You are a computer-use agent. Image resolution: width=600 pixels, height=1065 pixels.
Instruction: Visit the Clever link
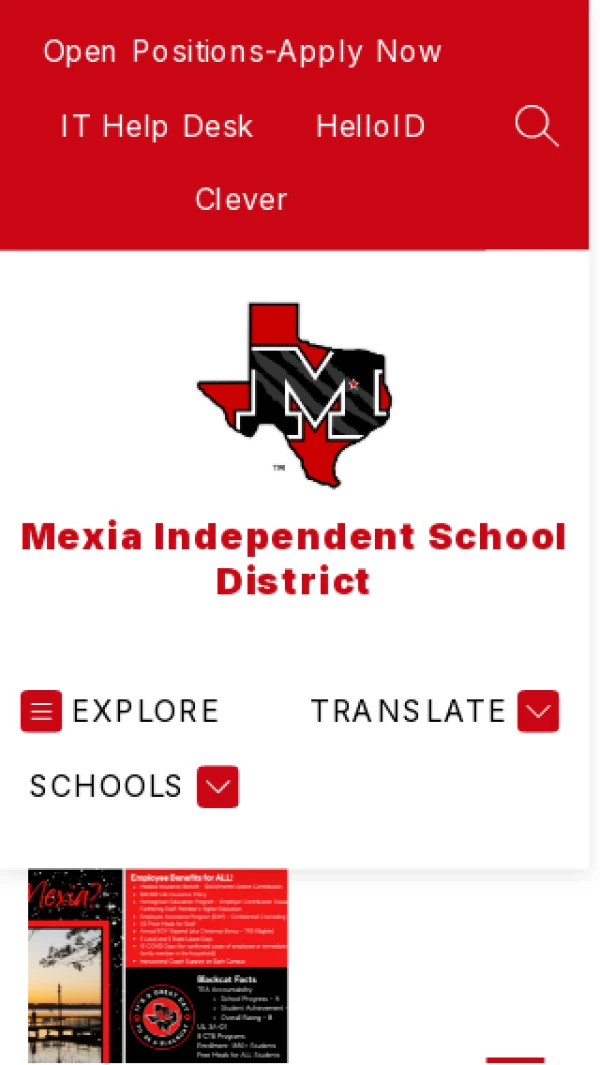pos(241,199)
